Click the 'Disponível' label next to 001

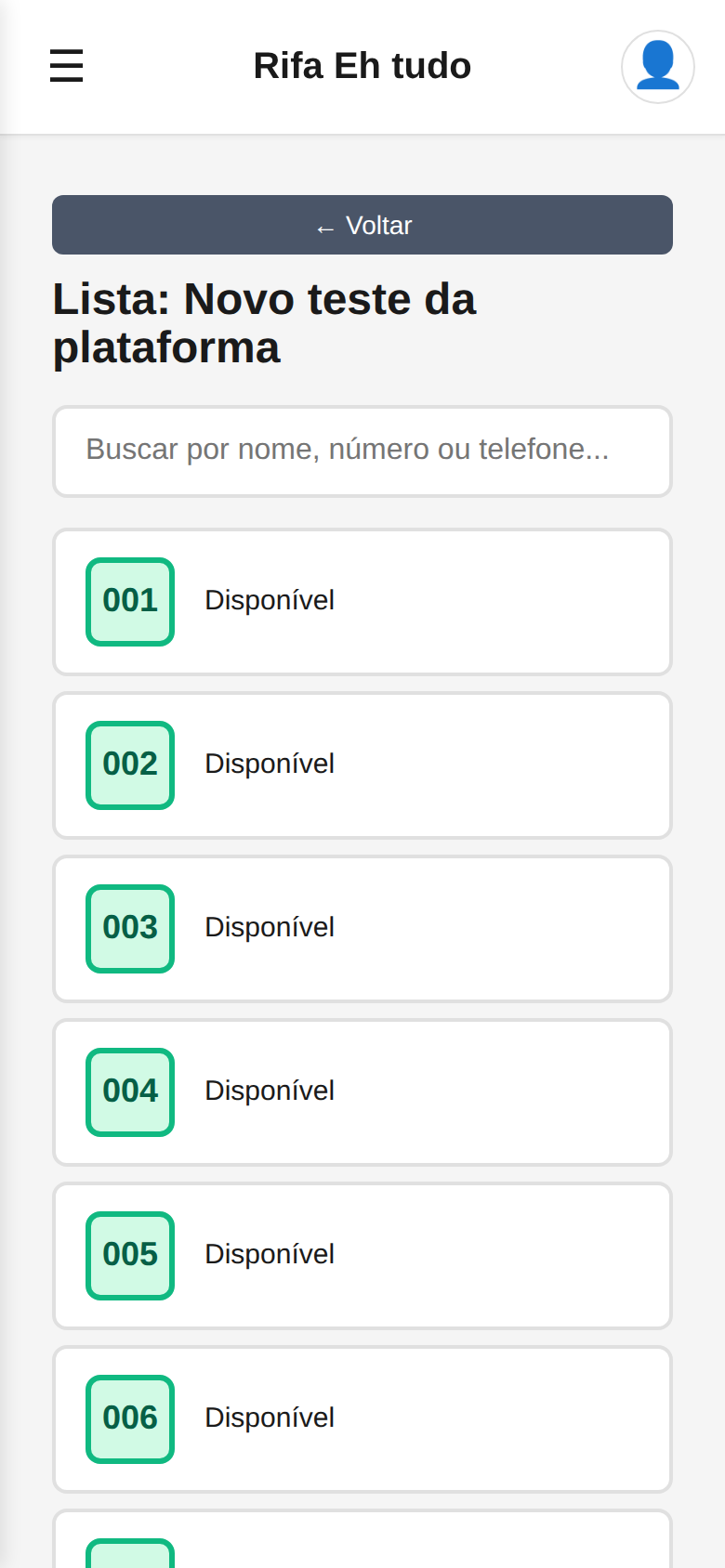(x=269, y=600)
